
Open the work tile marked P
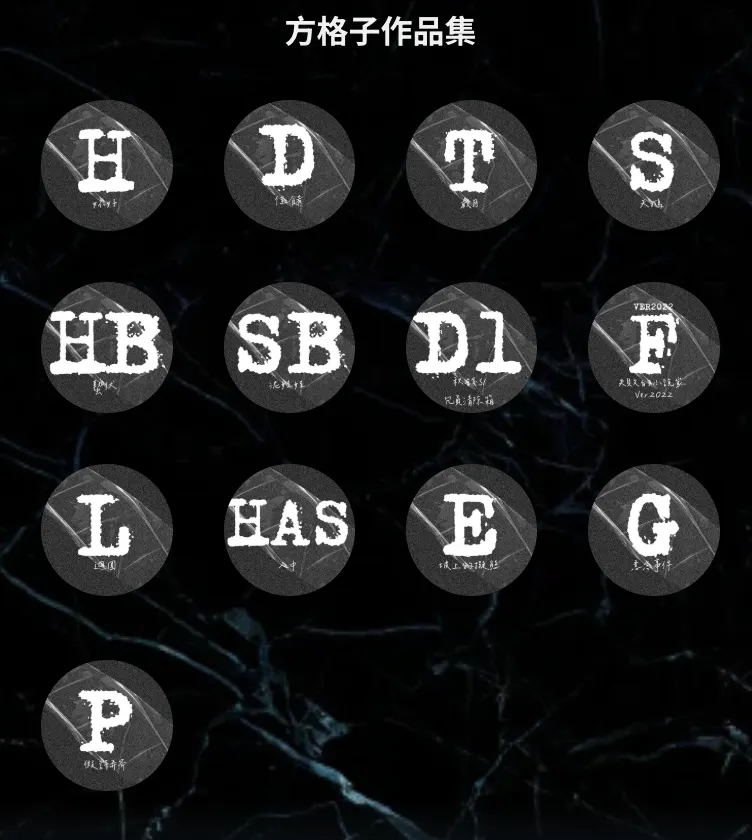(107, 724)
